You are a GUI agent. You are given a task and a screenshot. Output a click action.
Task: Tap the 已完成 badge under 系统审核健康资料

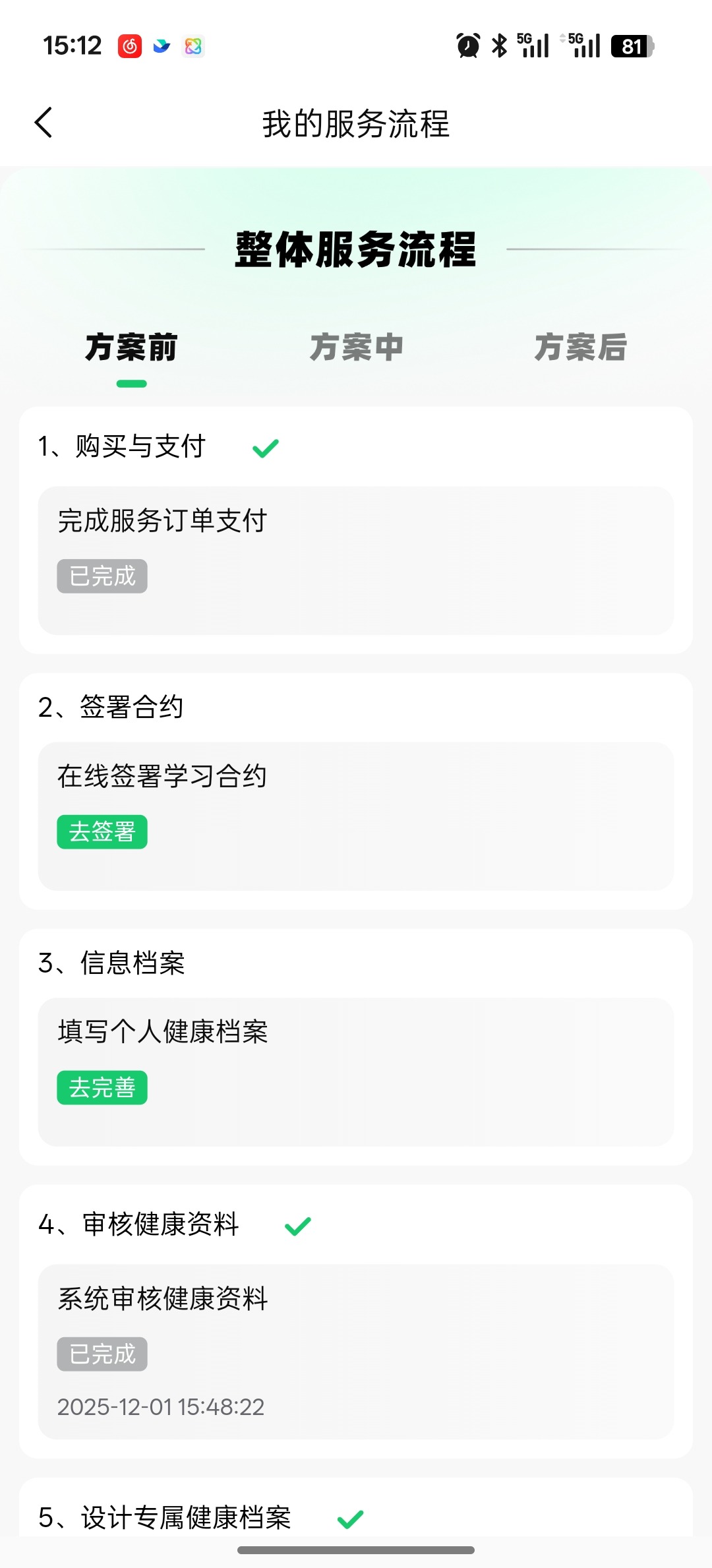point(102,1355)
